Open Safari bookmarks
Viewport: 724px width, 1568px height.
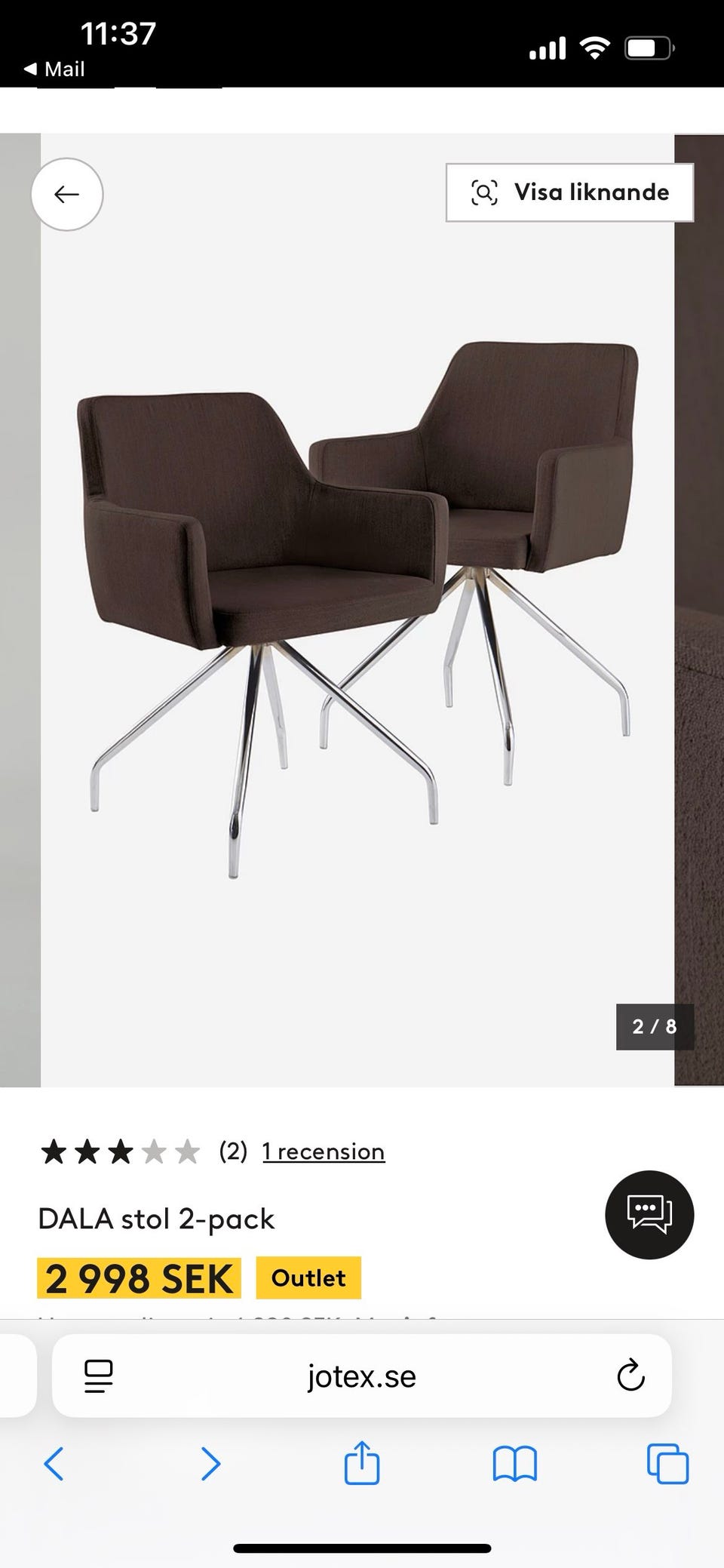point(514,1465)
